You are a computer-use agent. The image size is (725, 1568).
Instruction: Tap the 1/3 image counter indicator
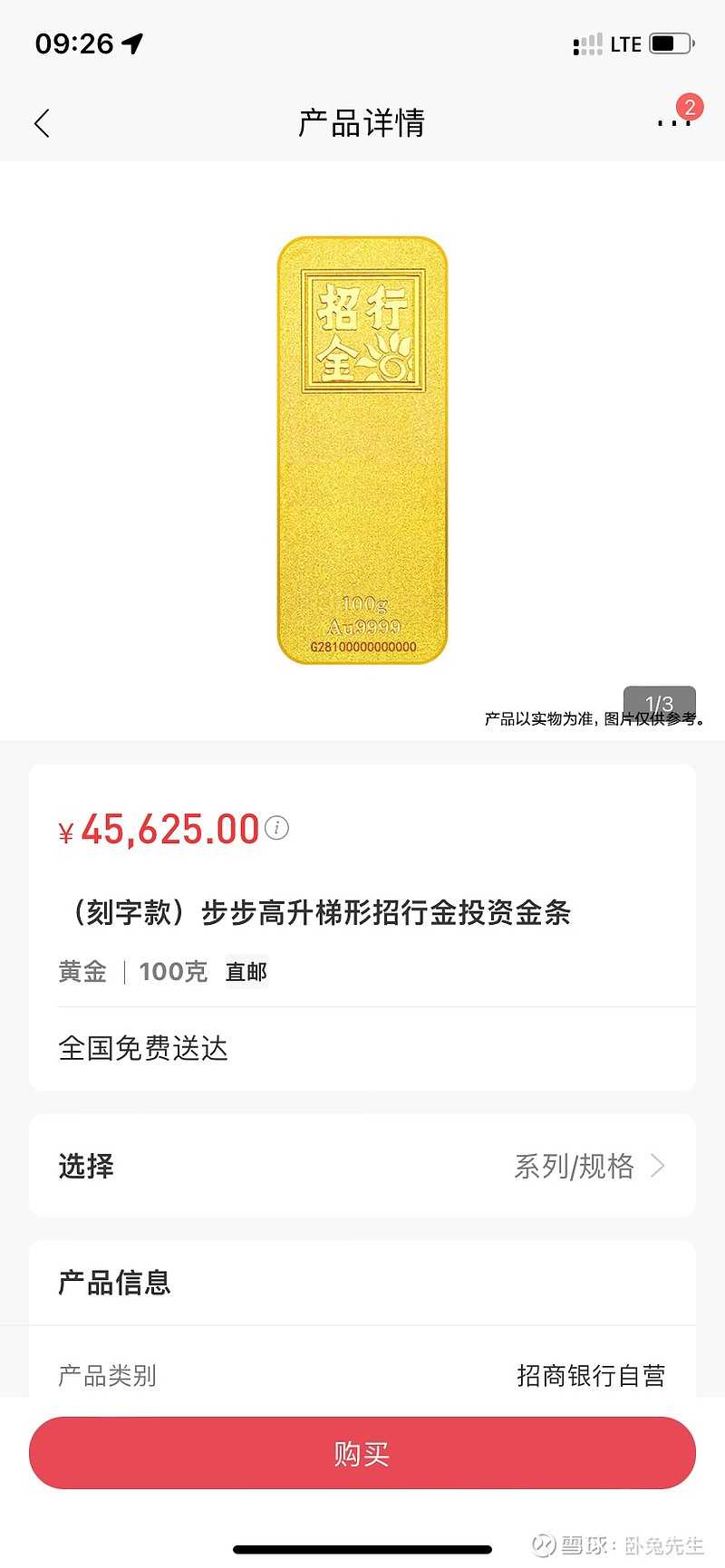tap(661, 704)
